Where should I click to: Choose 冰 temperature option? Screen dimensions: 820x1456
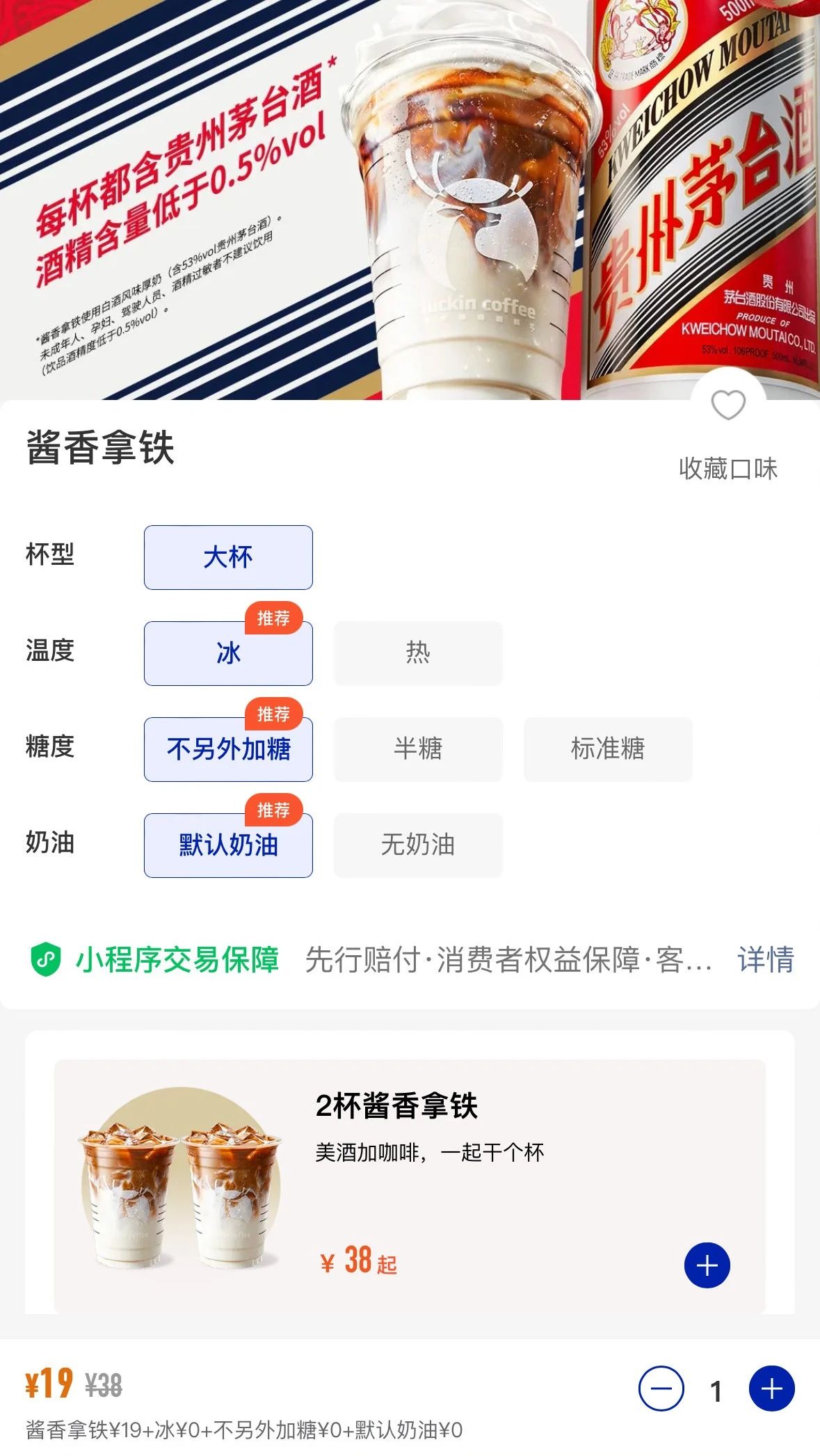(228, 653)
